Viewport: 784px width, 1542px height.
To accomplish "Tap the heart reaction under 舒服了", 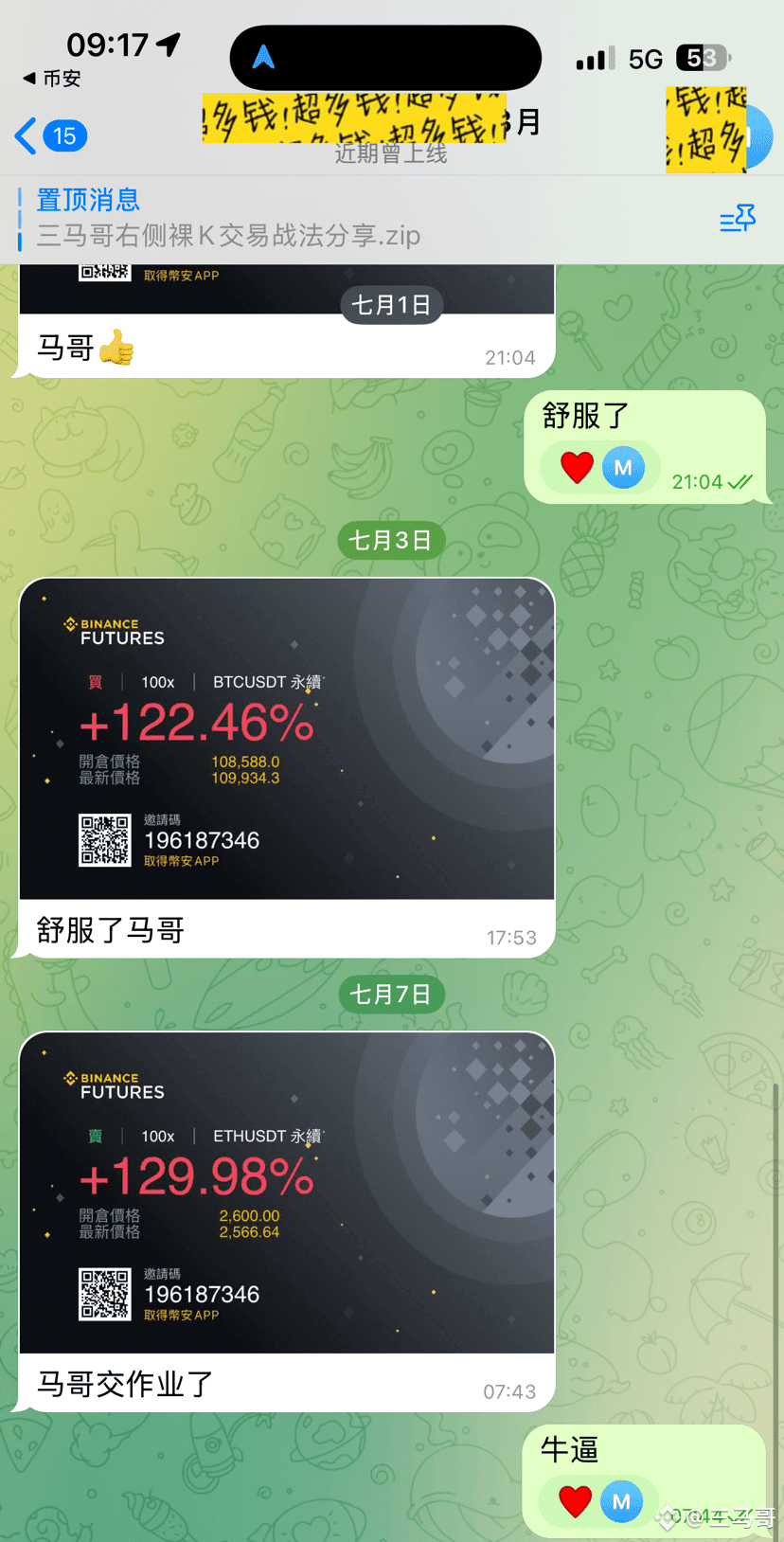I will pos(577,468).
